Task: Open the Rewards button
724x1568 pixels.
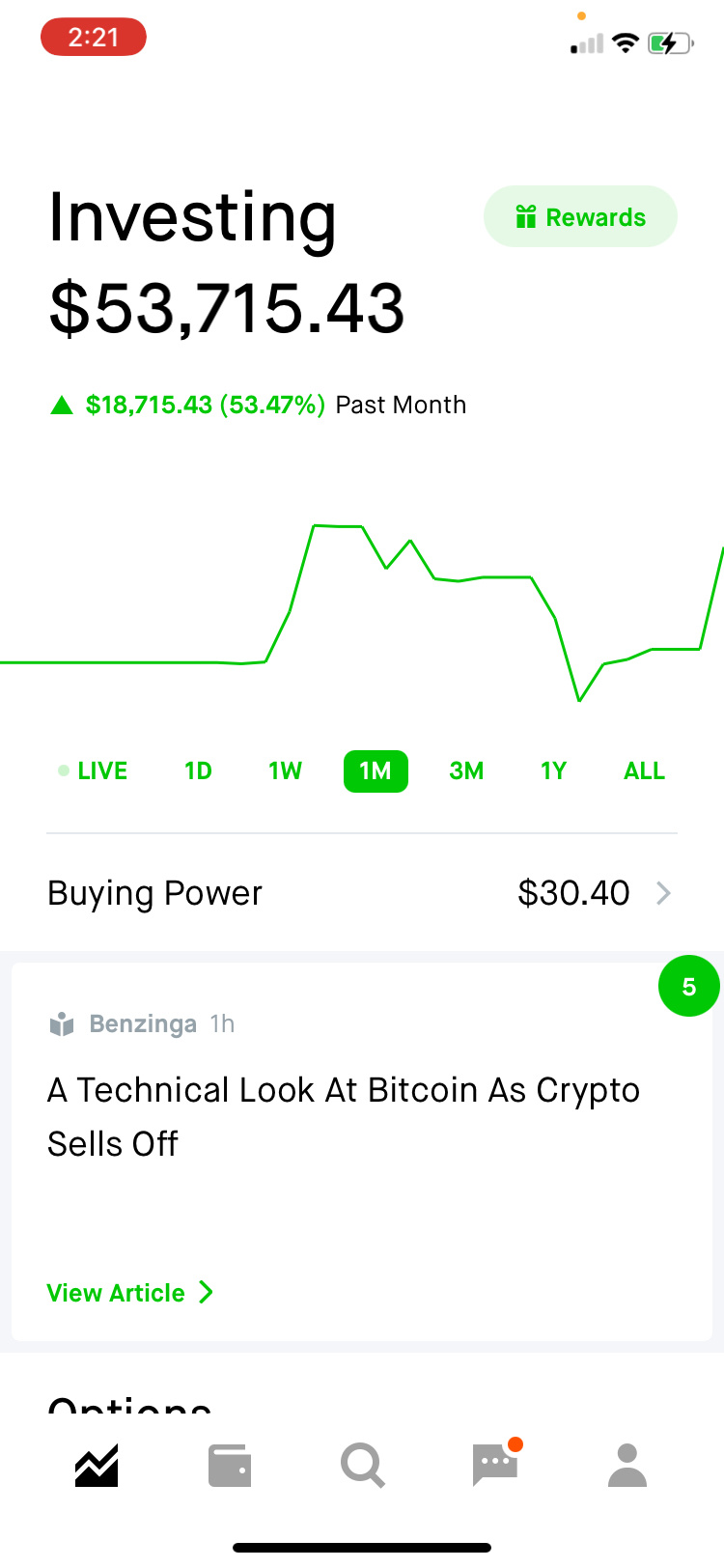Action: coord(580,216)
